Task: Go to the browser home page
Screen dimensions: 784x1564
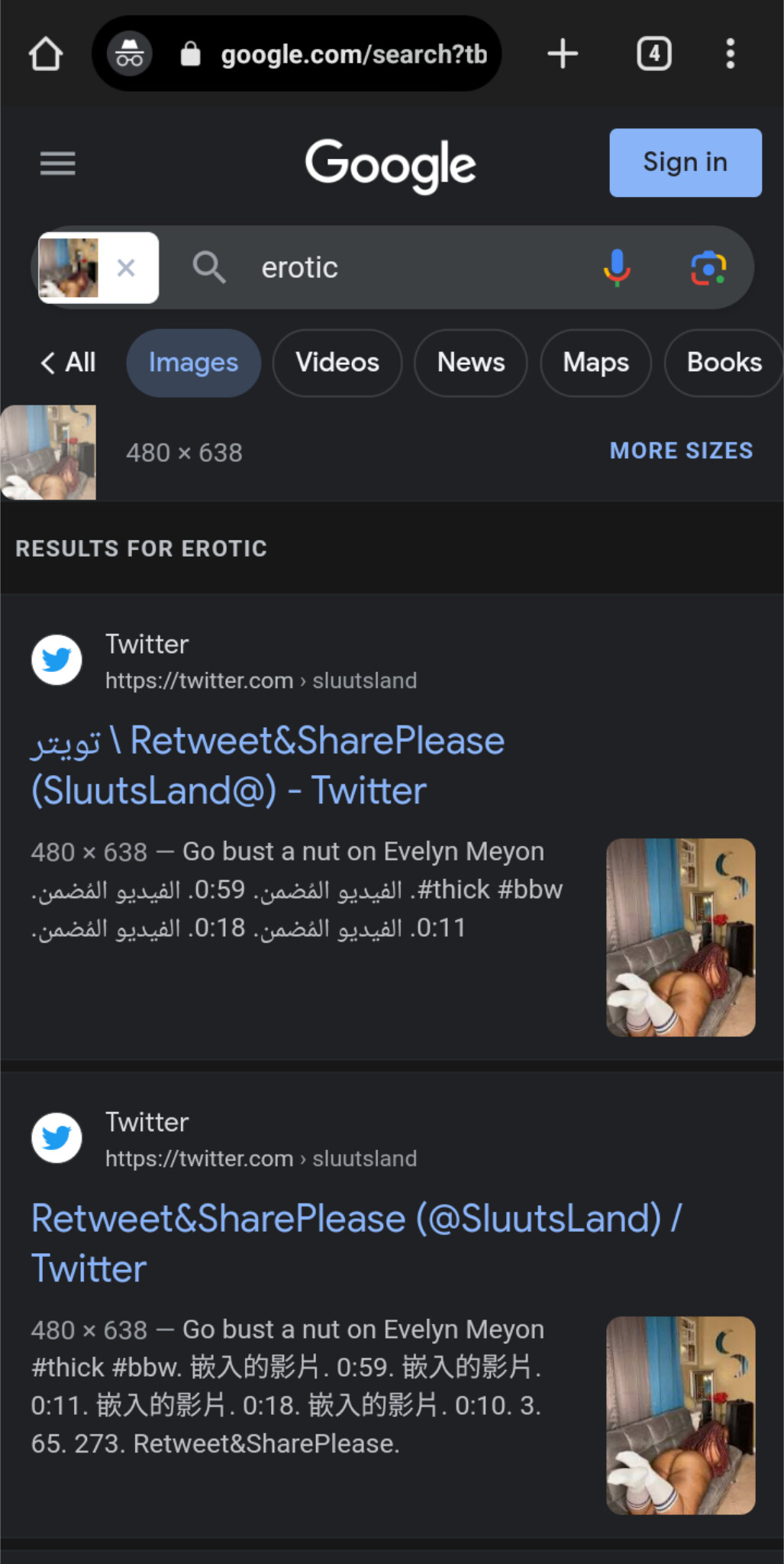Action: [45, 54]
